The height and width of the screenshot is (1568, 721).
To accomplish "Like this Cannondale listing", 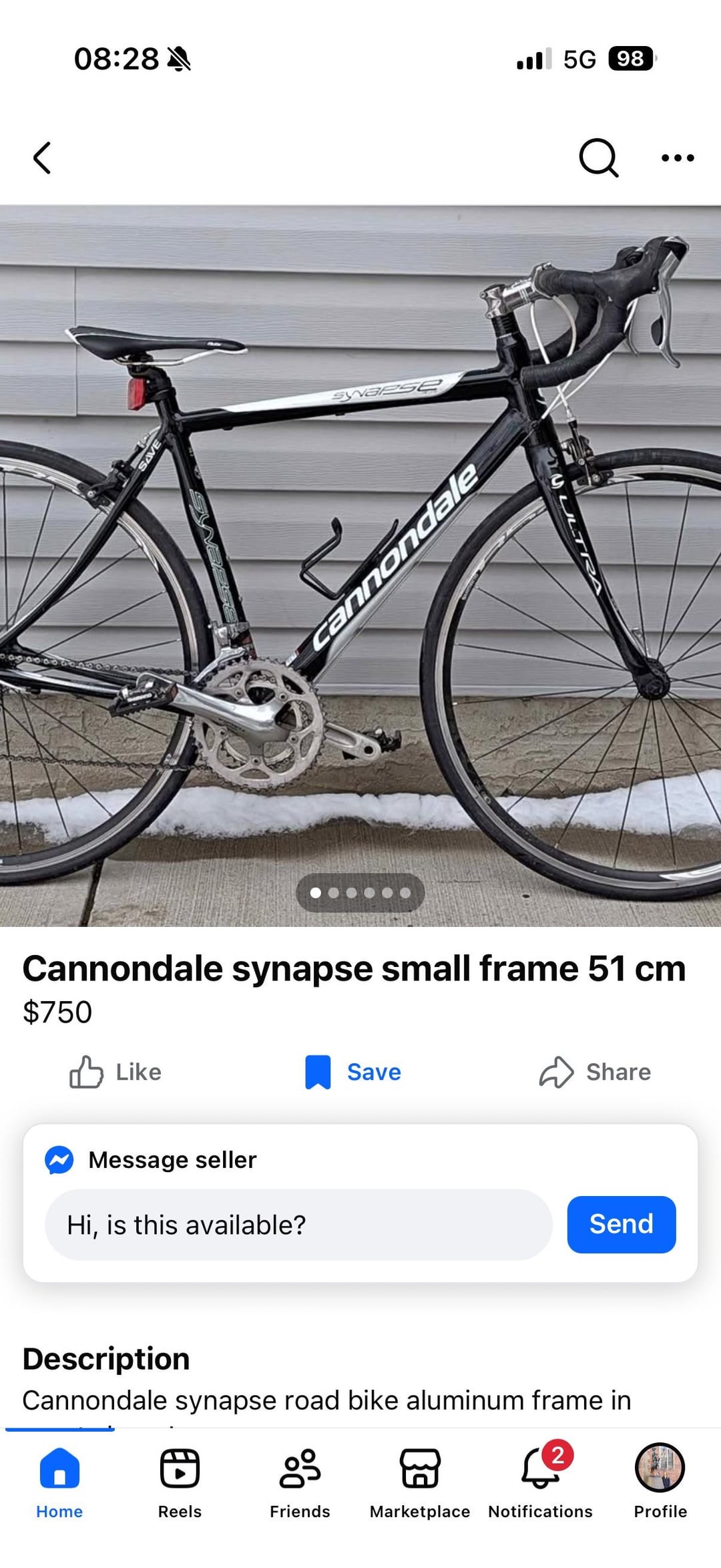I will click(x=115, y=1072).
